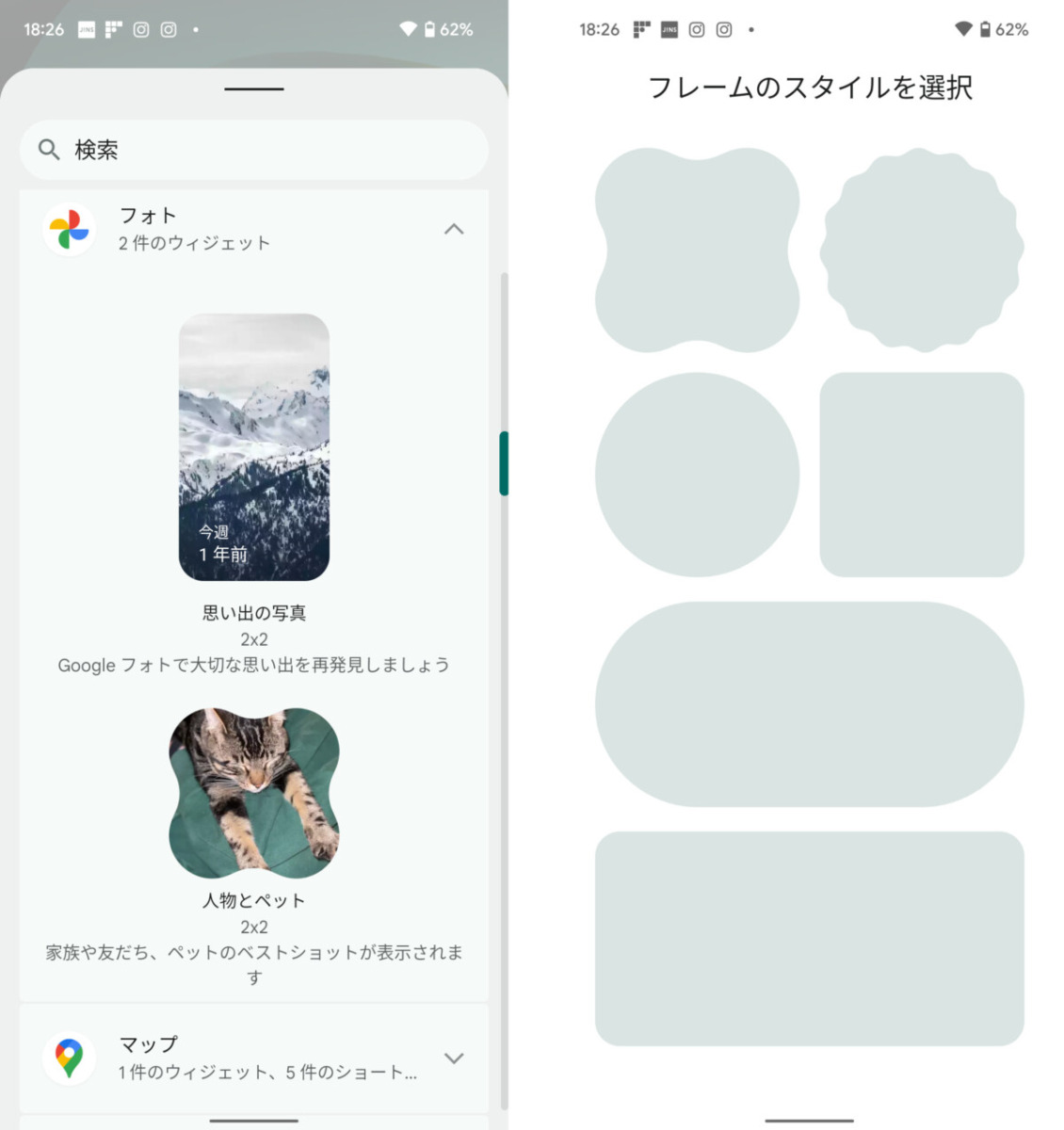Select the 思い出の写真 widget preview
The image size is (1064, 1130).
click(x=254, y=447)
